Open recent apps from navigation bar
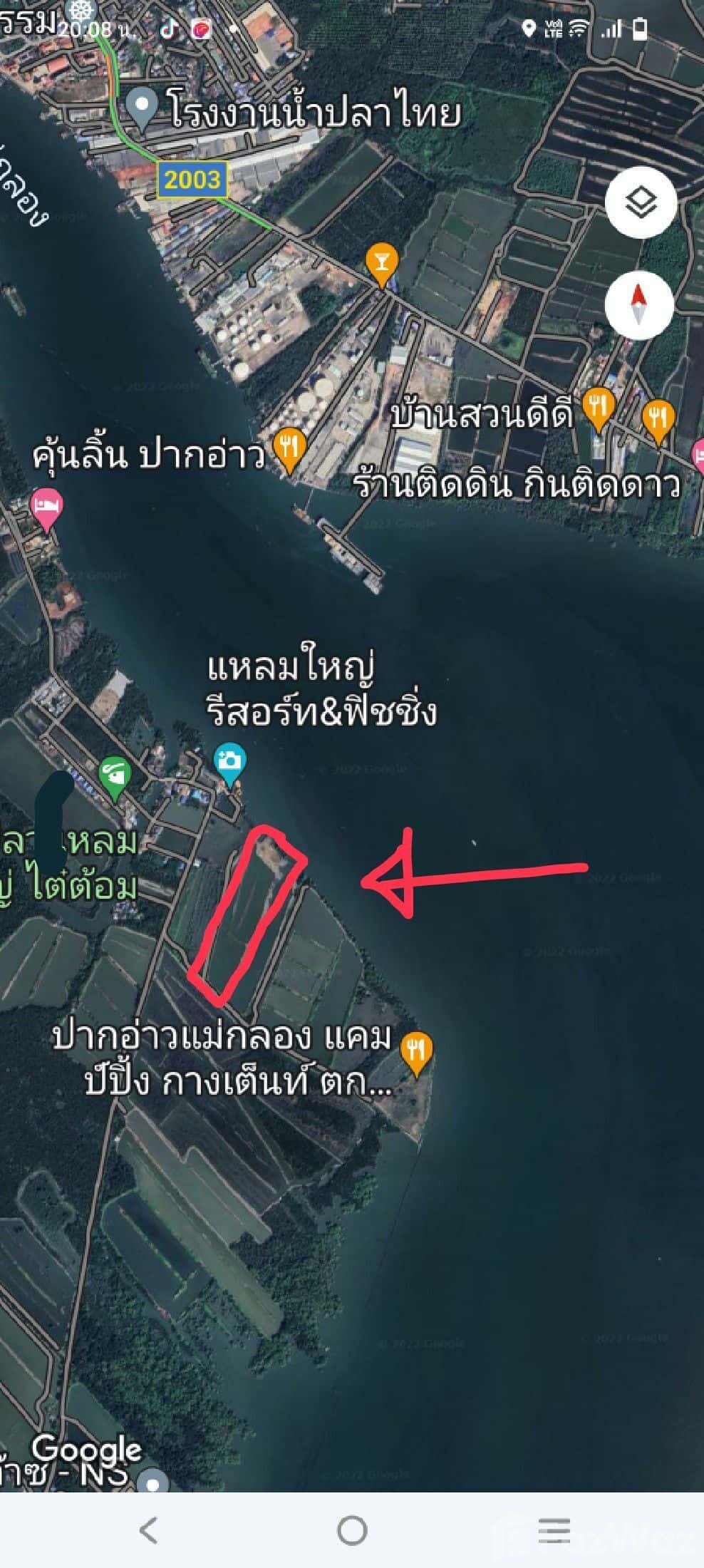This screenshot has height=1568, width=704. [553, 1530]
